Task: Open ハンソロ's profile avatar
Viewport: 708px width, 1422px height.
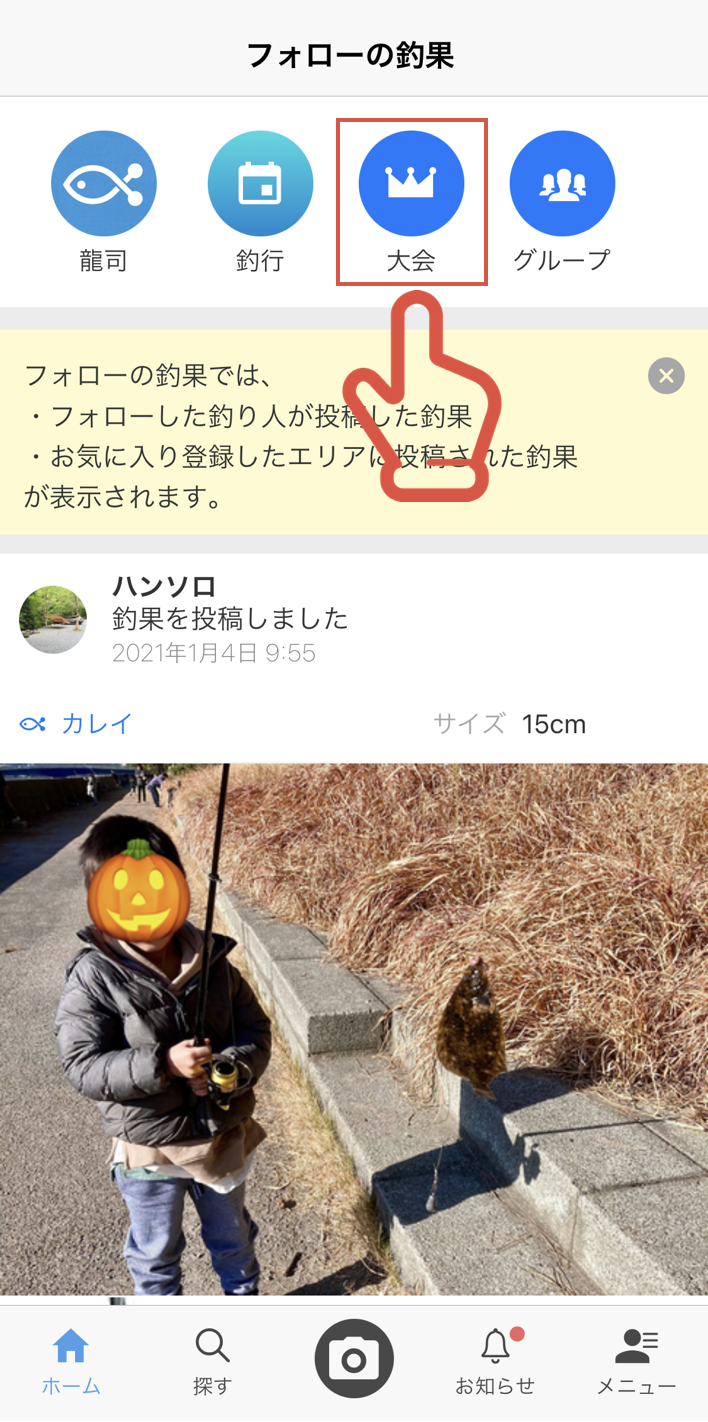Action: (x=53, y=620)
